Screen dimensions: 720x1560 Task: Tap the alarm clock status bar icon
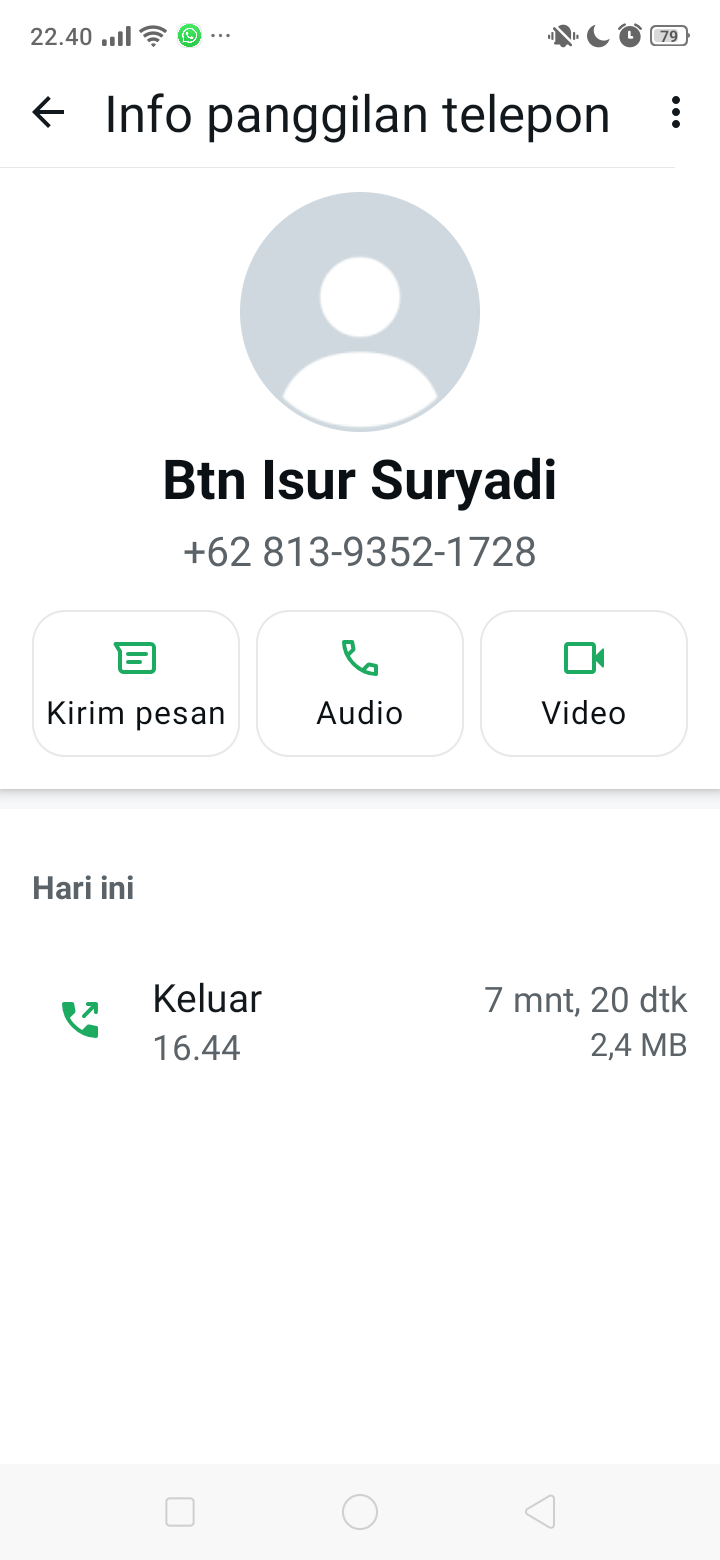(x=630, y=35)
